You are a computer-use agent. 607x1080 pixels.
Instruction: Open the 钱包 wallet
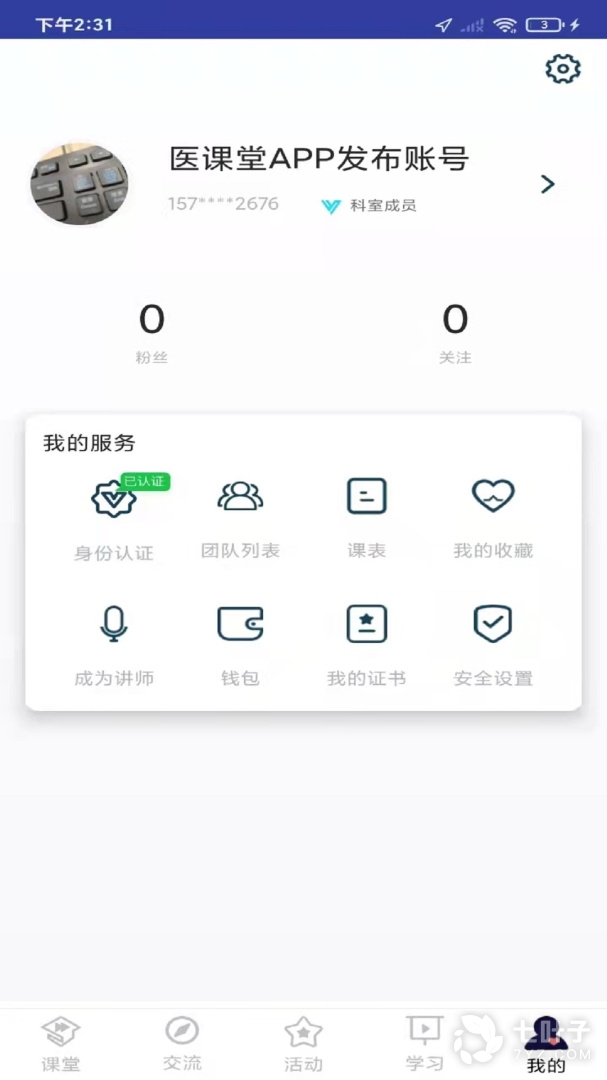pyautogui.click(x=240, y=646)
